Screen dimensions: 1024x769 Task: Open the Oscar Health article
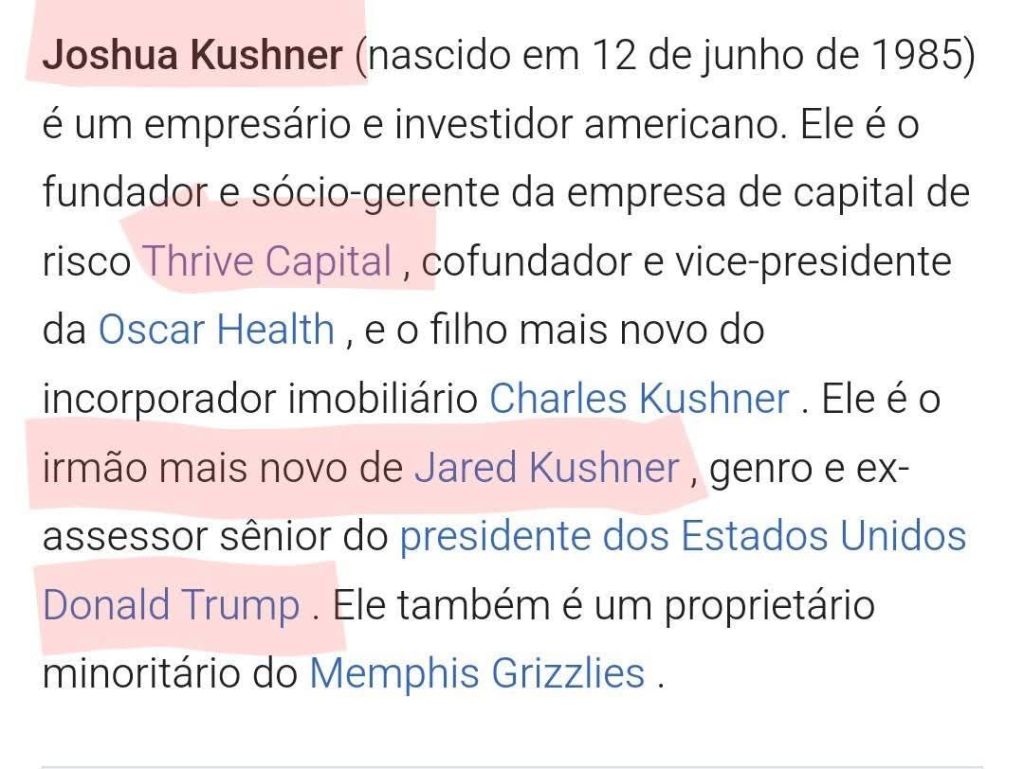click(216, 329)
